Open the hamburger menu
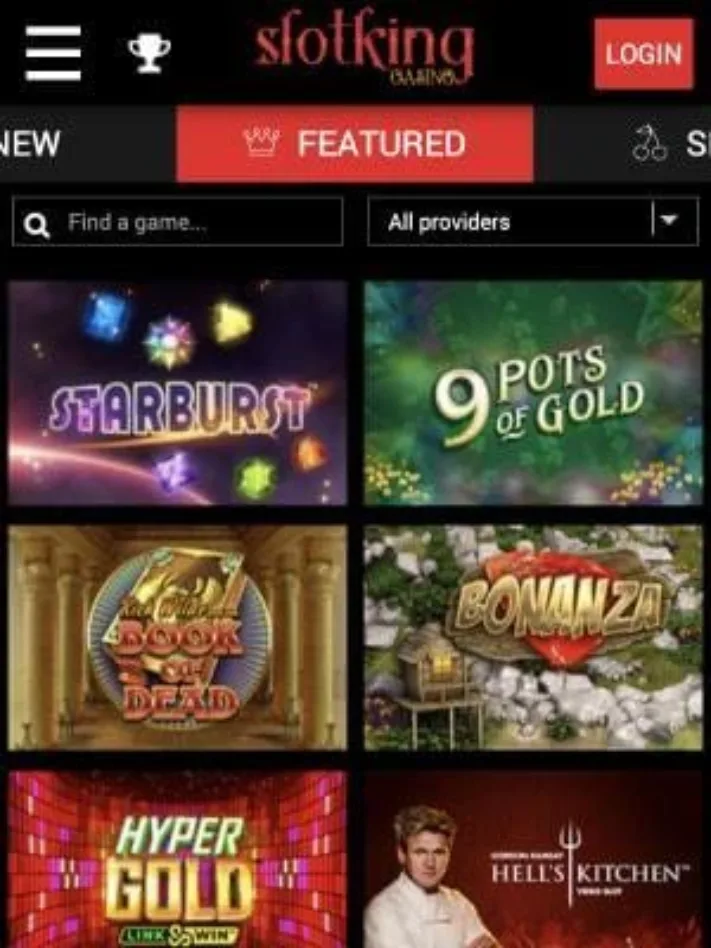The image size is (711, 948). coord(53,52)
